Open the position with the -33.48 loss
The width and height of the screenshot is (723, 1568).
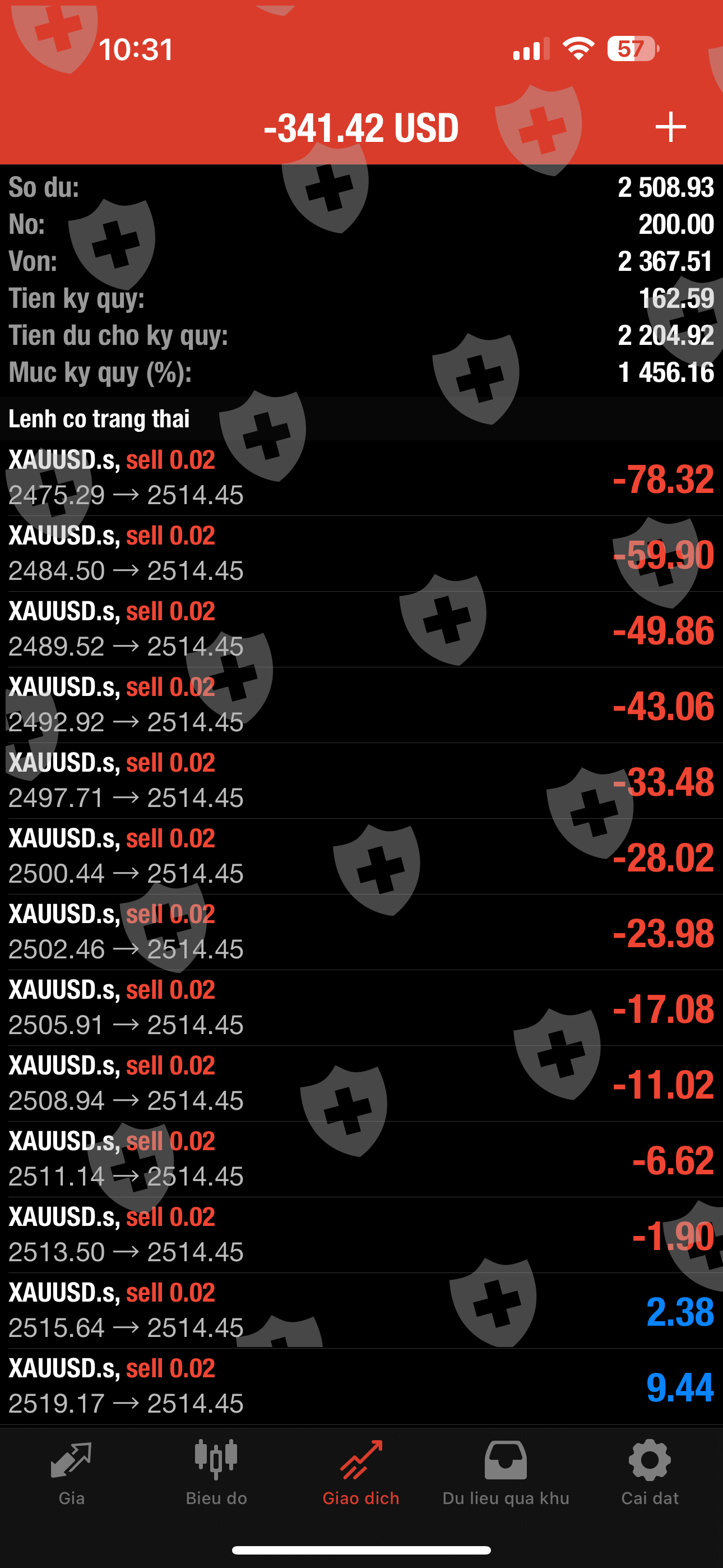coord(361,780)
